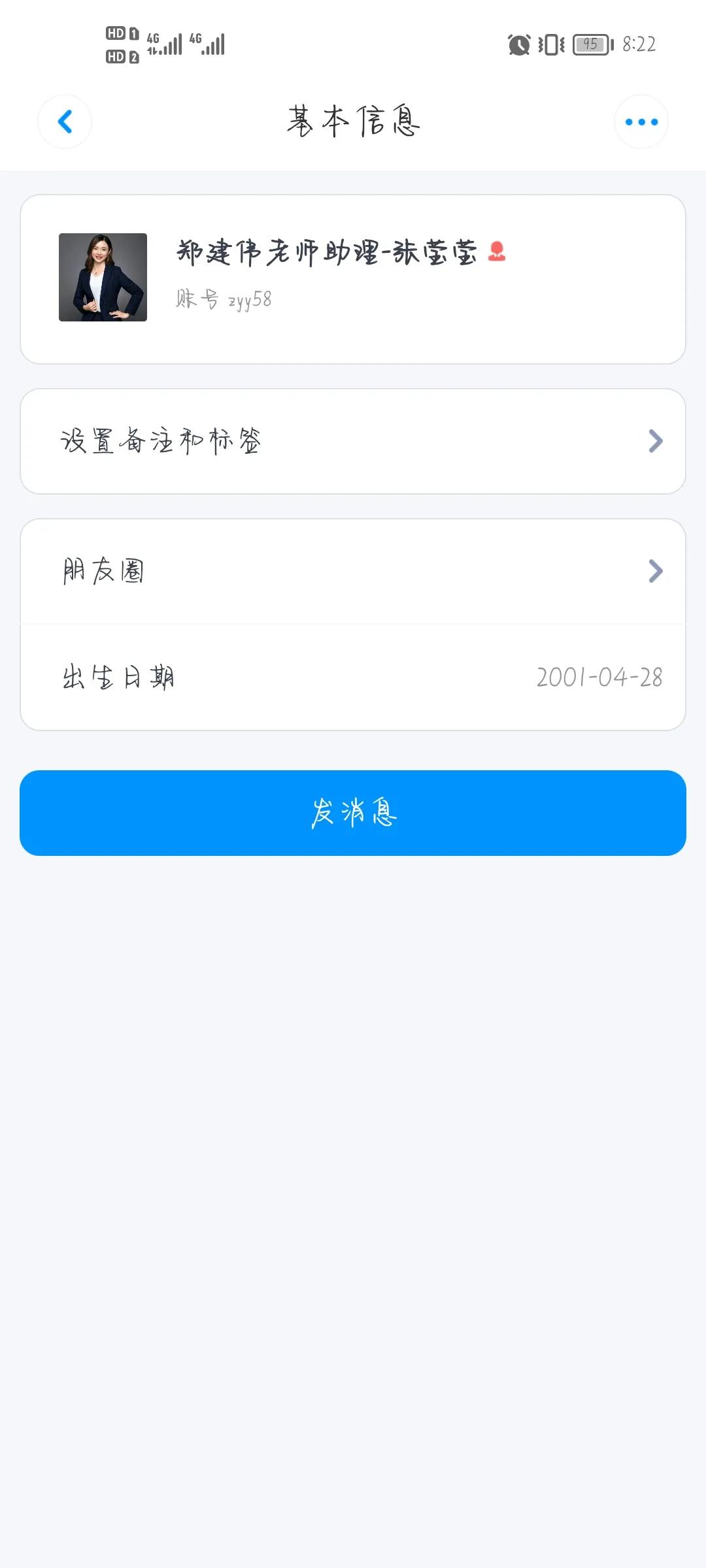Expand 设置备注和标签 with its chevron
This screenshot has width=706, height=1568.
tap(654, 442)
